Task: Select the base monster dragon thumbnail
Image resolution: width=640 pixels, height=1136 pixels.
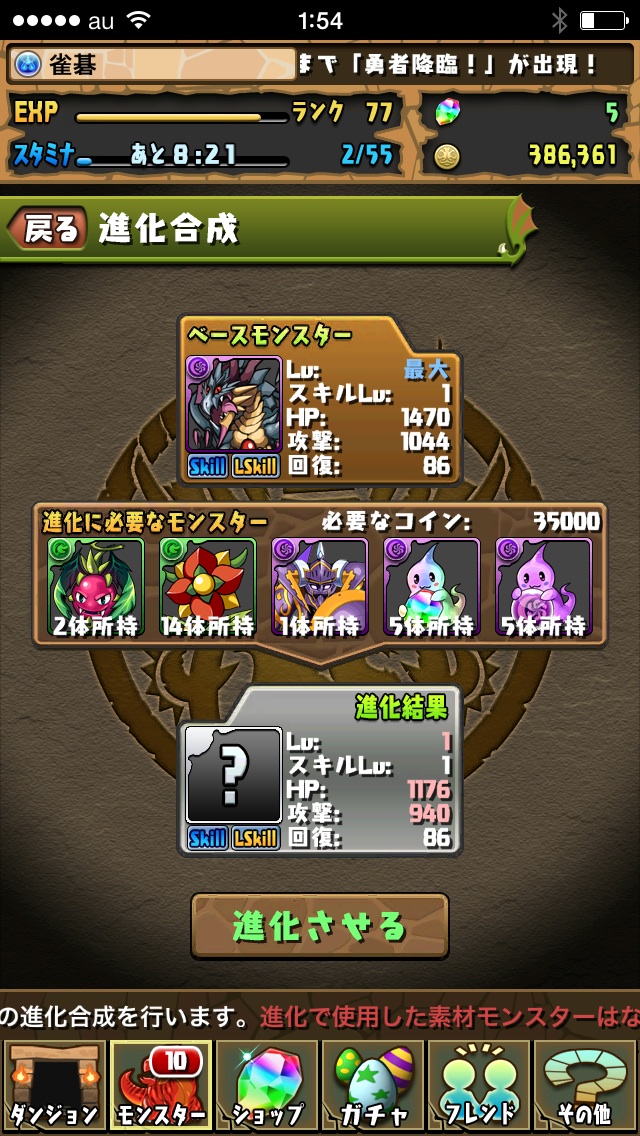Action: (x=234, y=404)
